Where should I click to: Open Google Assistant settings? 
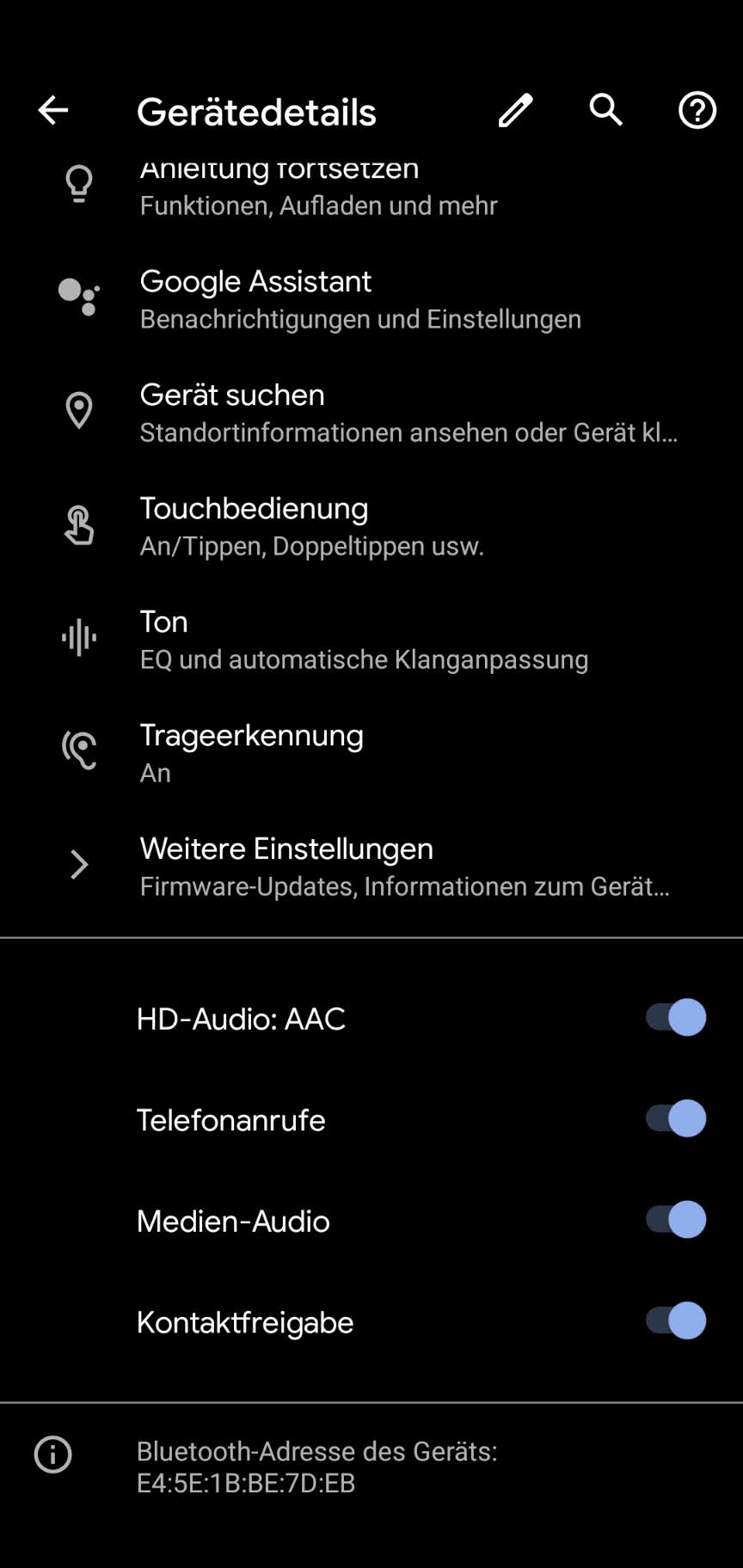coord(360,298)
